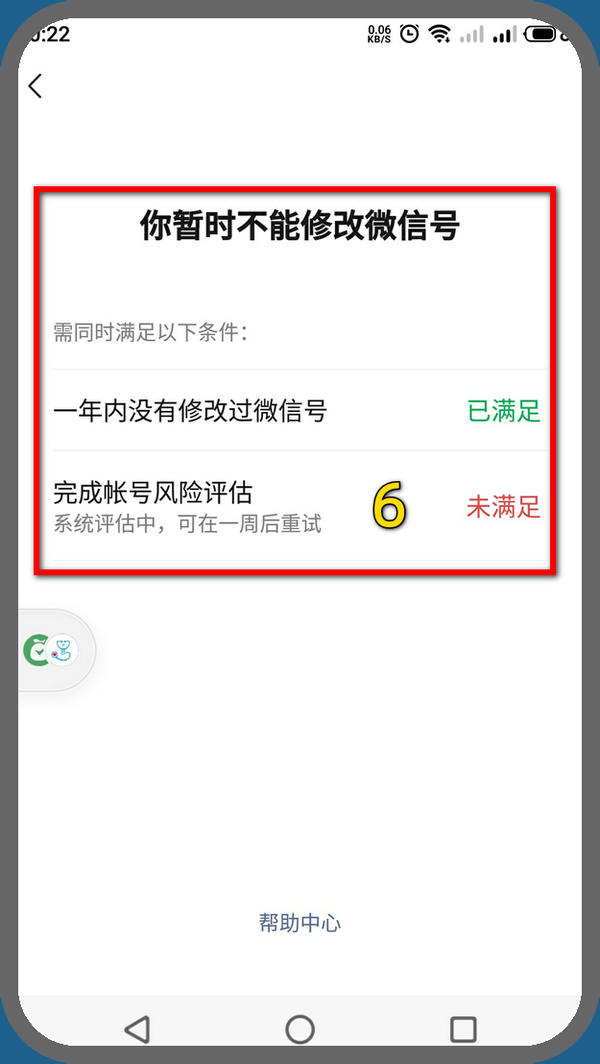Tap the system back navigation button
This screenshot has height=1064, width=600.
pos(138,1029)
